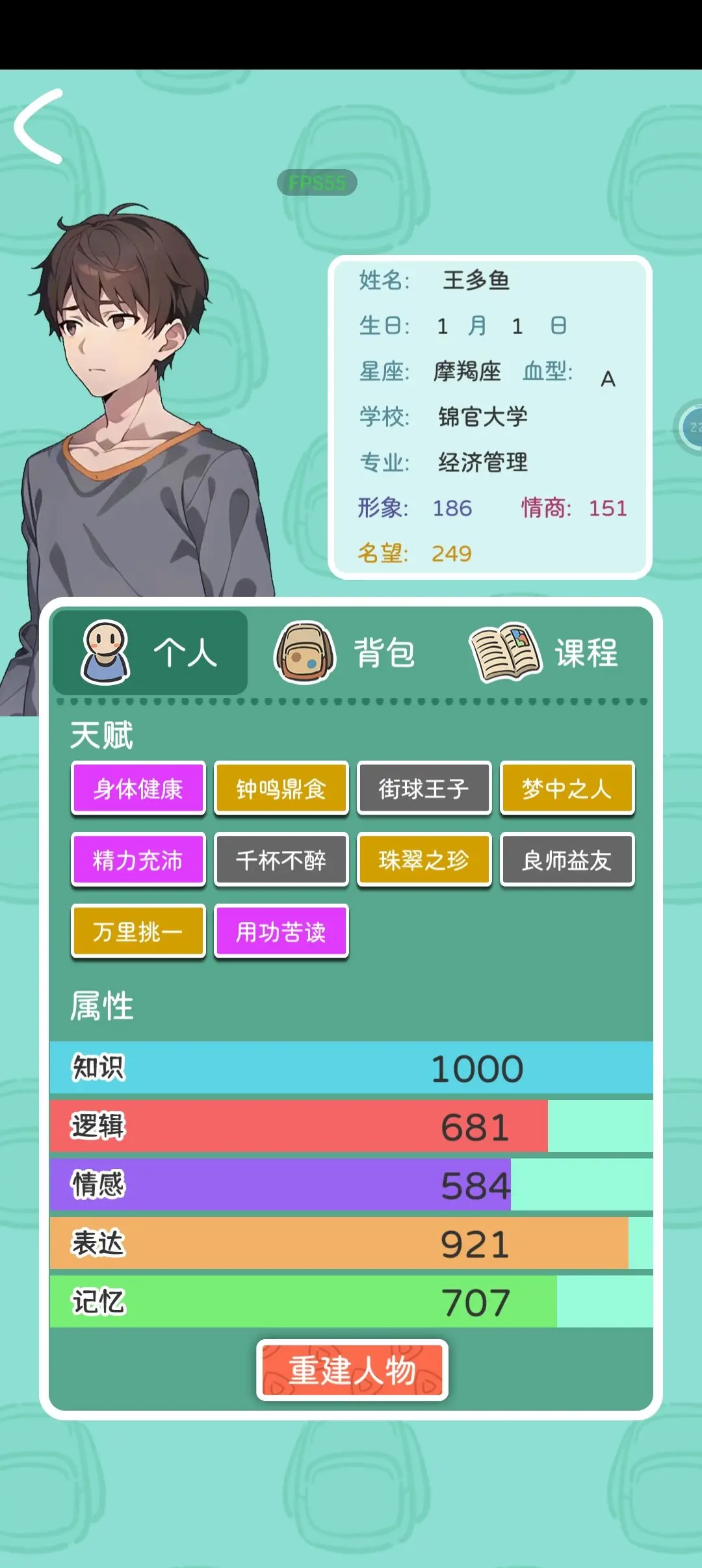The height and width of the screenshot is (1568, 702).
Task: View the 千杯不醉 talent
Action: click(x=281, y=860)
